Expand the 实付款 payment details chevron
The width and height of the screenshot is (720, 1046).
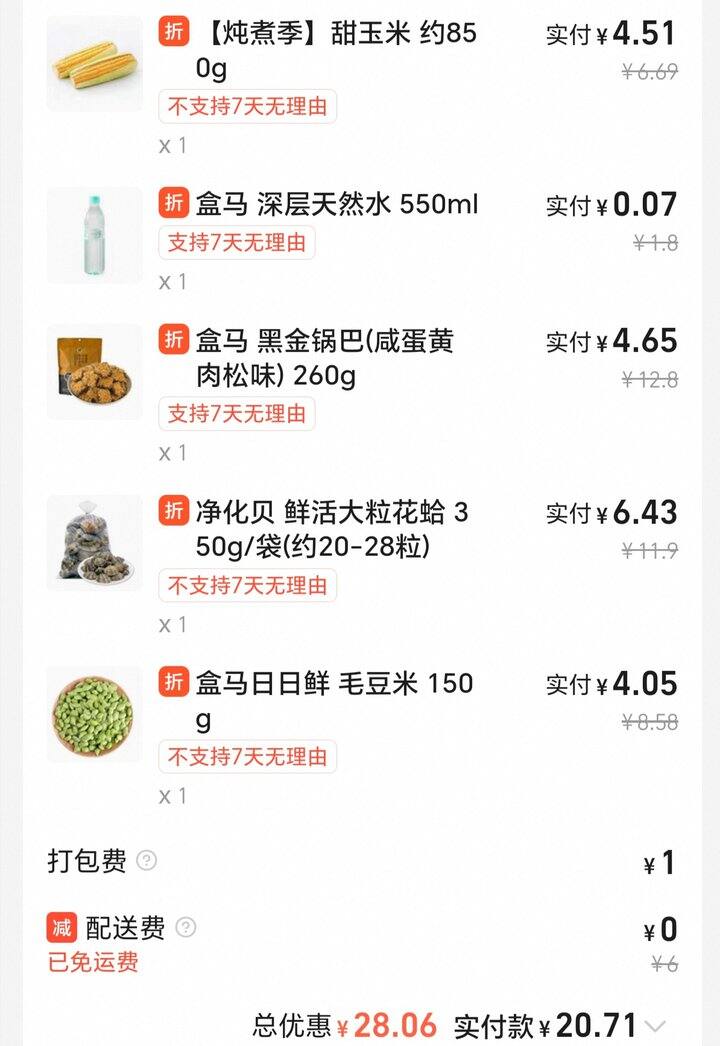coord(656,1026)
